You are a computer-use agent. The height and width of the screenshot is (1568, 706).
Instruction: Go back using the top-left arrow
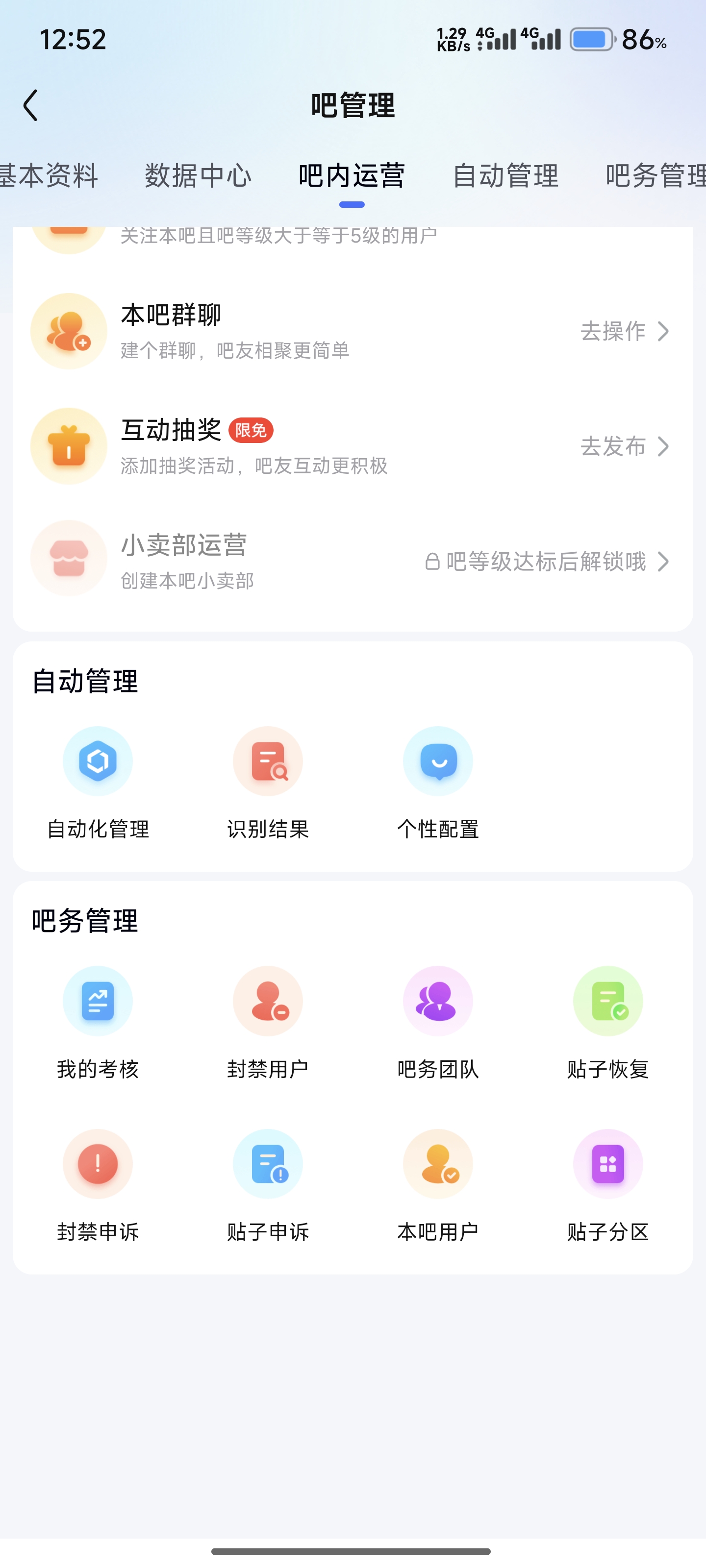tap(31, 105)
